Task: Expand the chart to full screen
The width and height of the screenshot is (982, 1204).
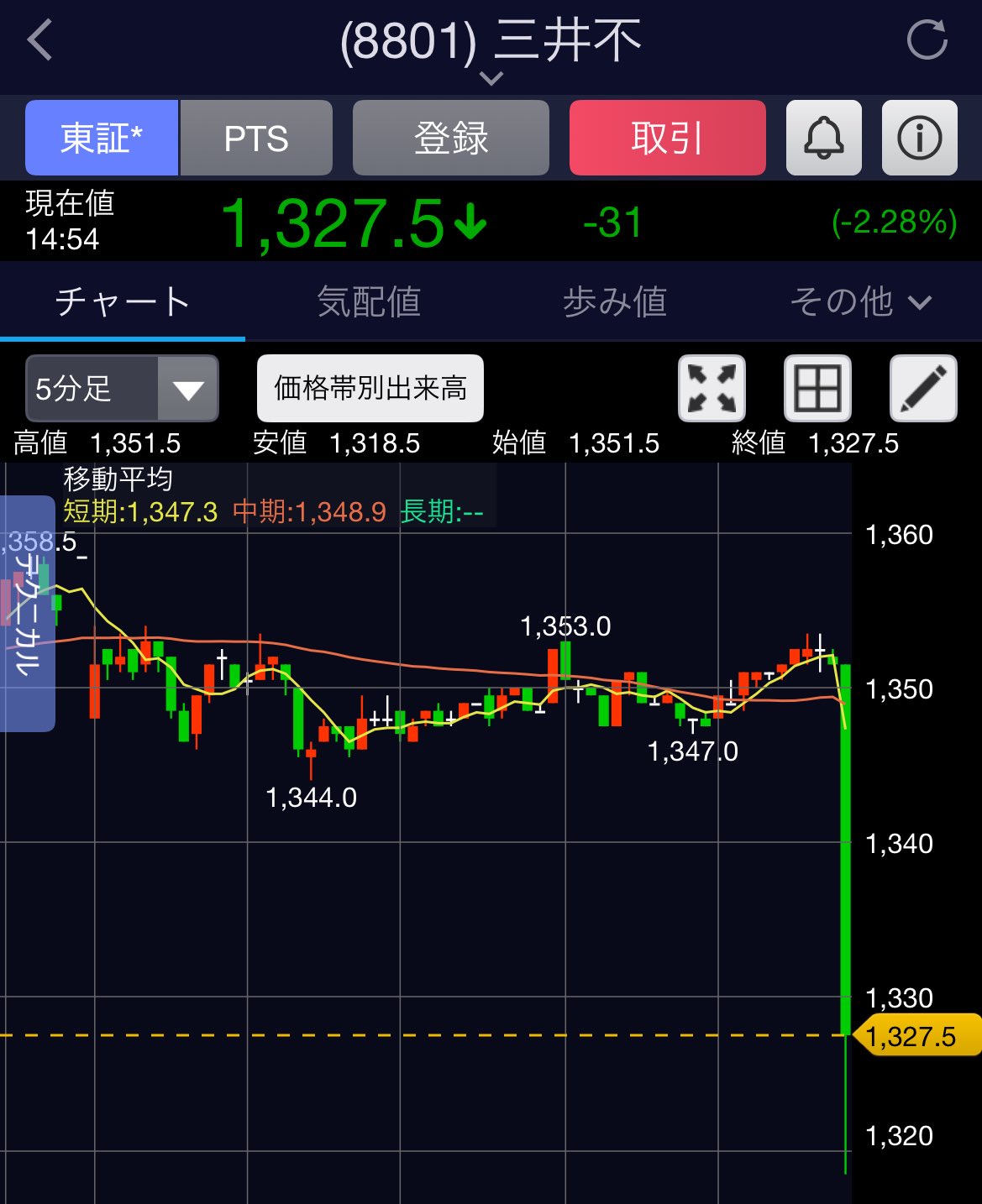Action: (712, 389)
